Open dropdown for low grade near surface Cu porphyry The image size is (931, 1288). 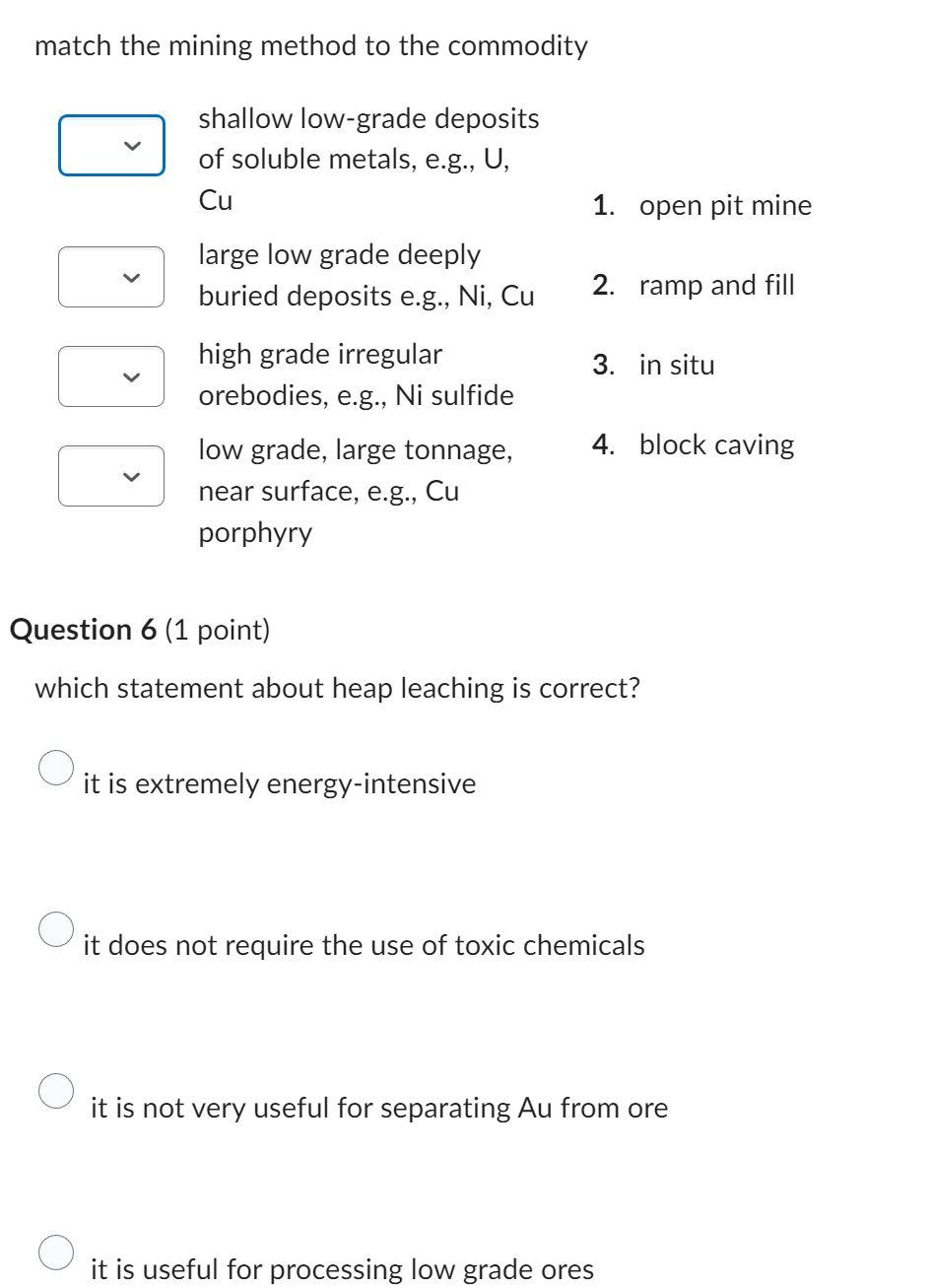pyautogui.click(x=111, y=476)
